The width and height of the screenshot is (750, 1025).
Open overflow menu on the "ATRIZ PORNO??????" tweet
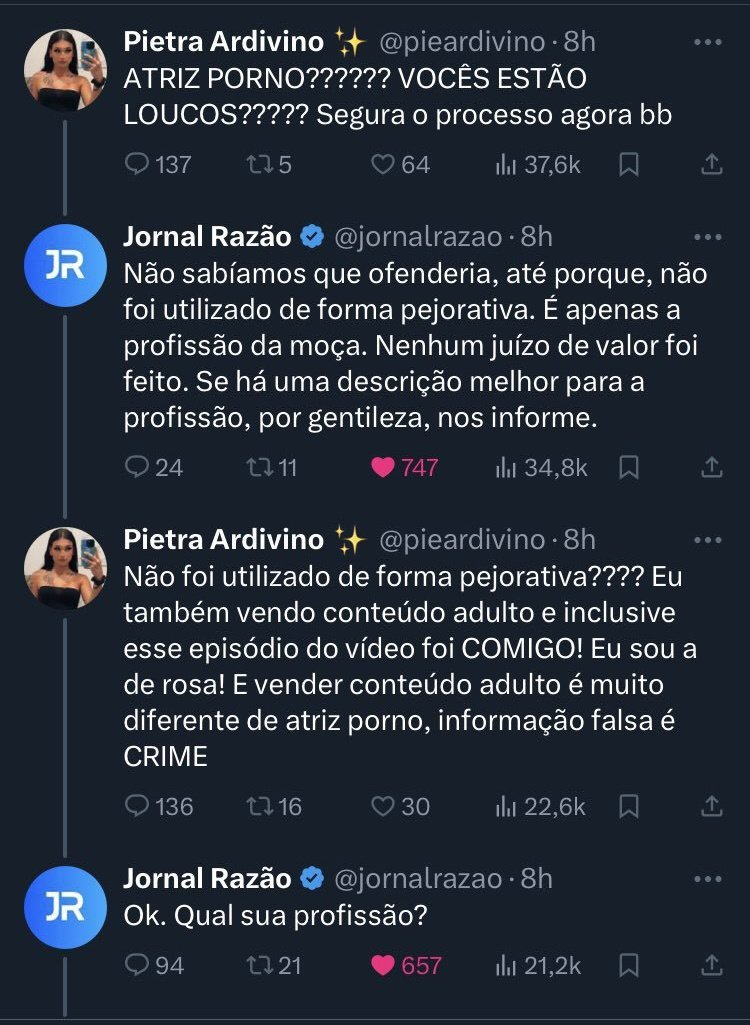point(707,43)
